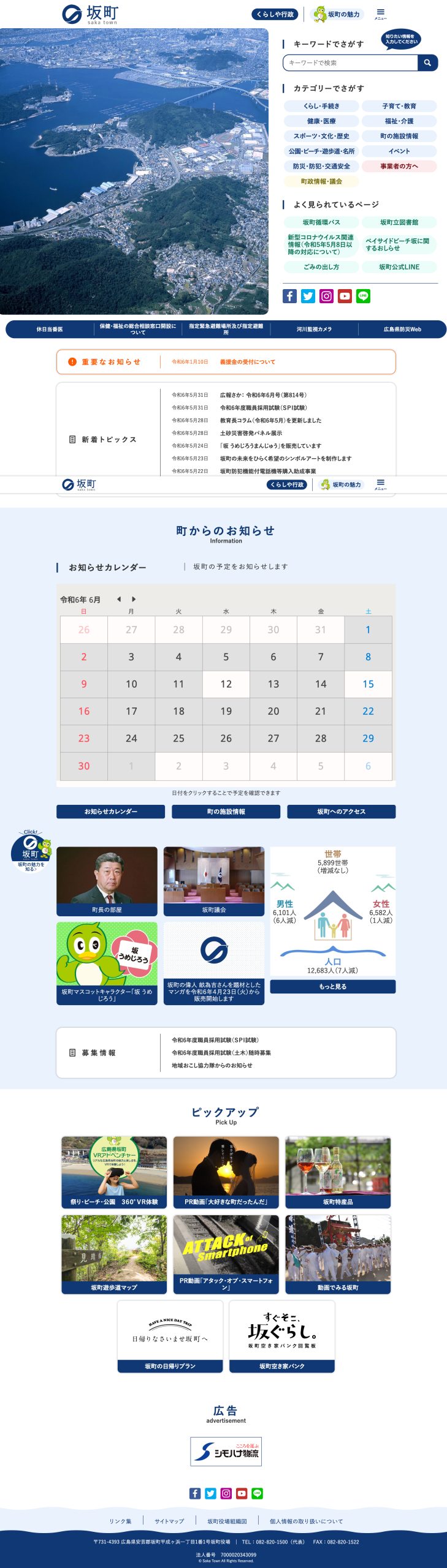Open the 子育て・教育 category chip
This screenshot has width=447, height=1568.
399,106
